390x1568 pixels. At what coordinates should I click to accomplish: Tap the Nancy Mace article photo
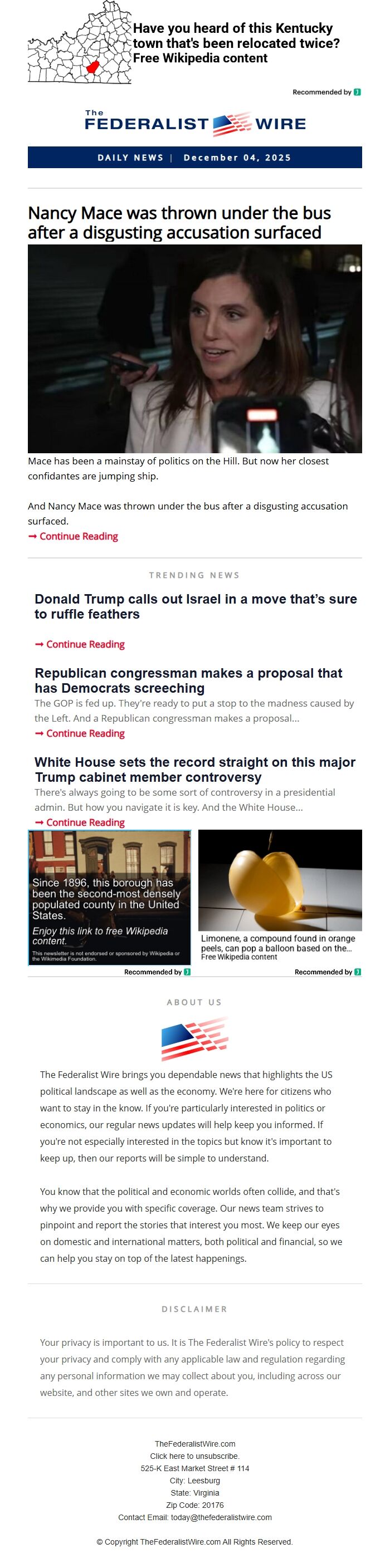click(x=195, y=349)
